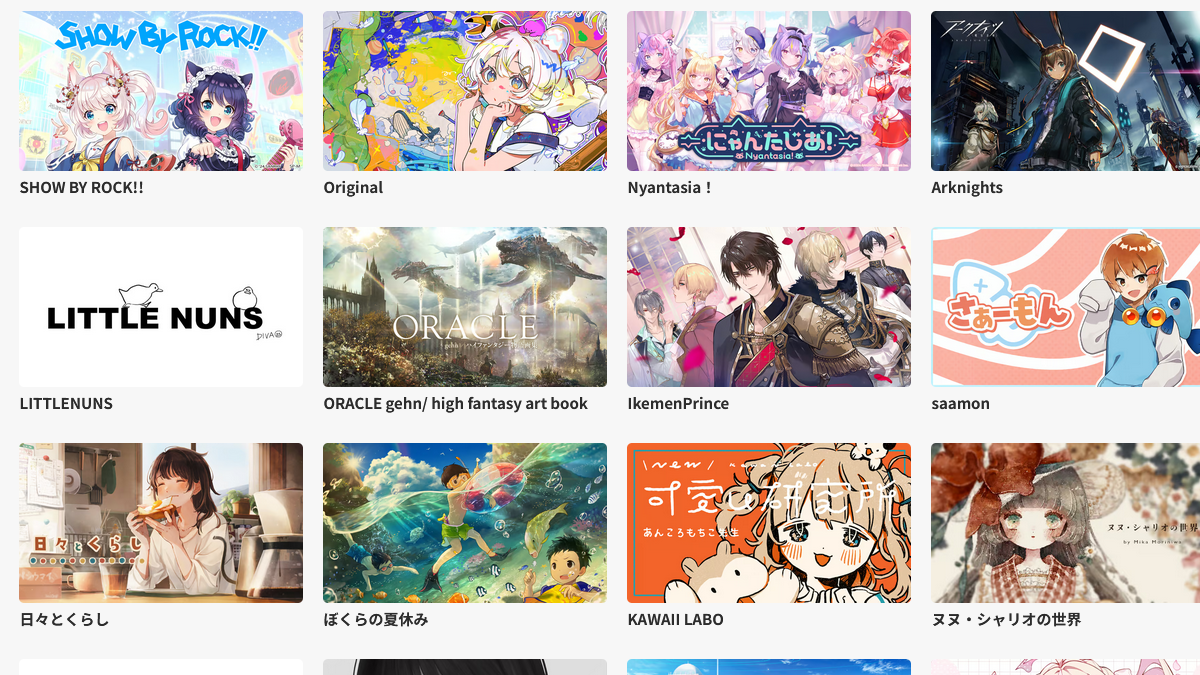This screenshot has width=1200, height=675.
Task: Select the LITTLENUNS card
Action: [160, 307]
